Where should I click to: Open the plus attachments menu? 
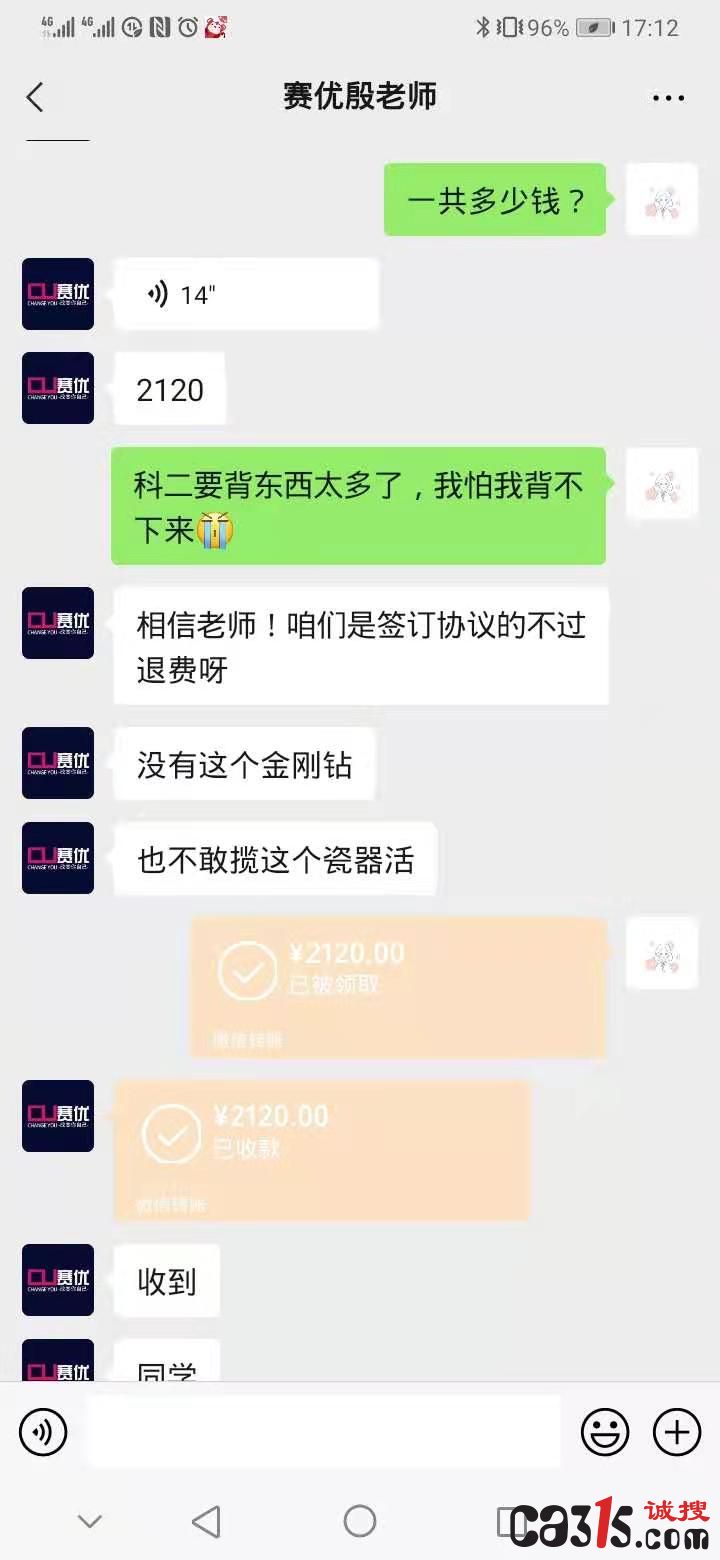click(x=677, y=1432)
